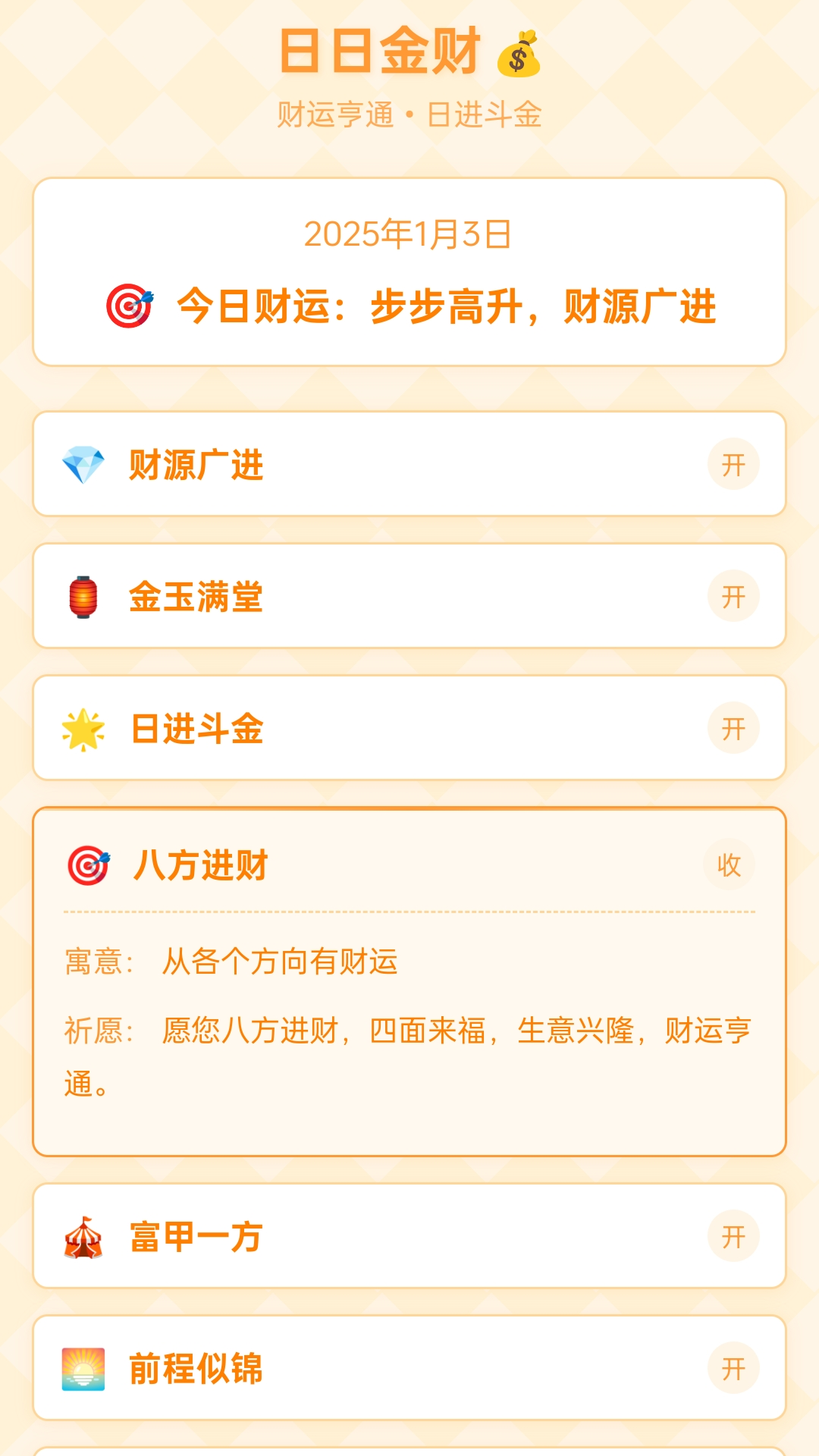Click the 今日财运 fortune headline
819x1456 pixels.
pyautogui.click(x=447, y=303)
